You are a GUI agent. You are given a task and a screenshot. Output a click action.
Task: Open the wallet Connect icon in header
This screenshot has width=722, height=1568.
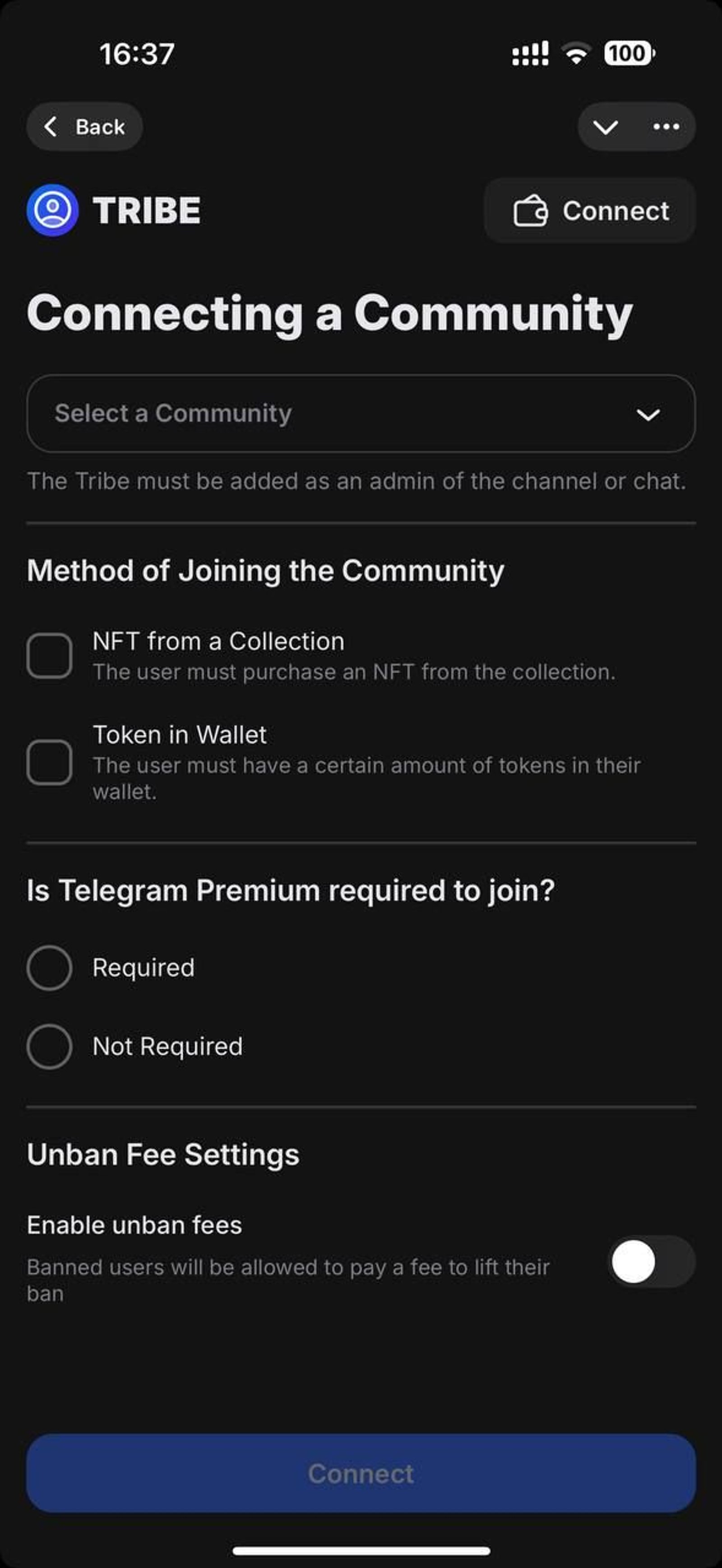pos(530,211)
